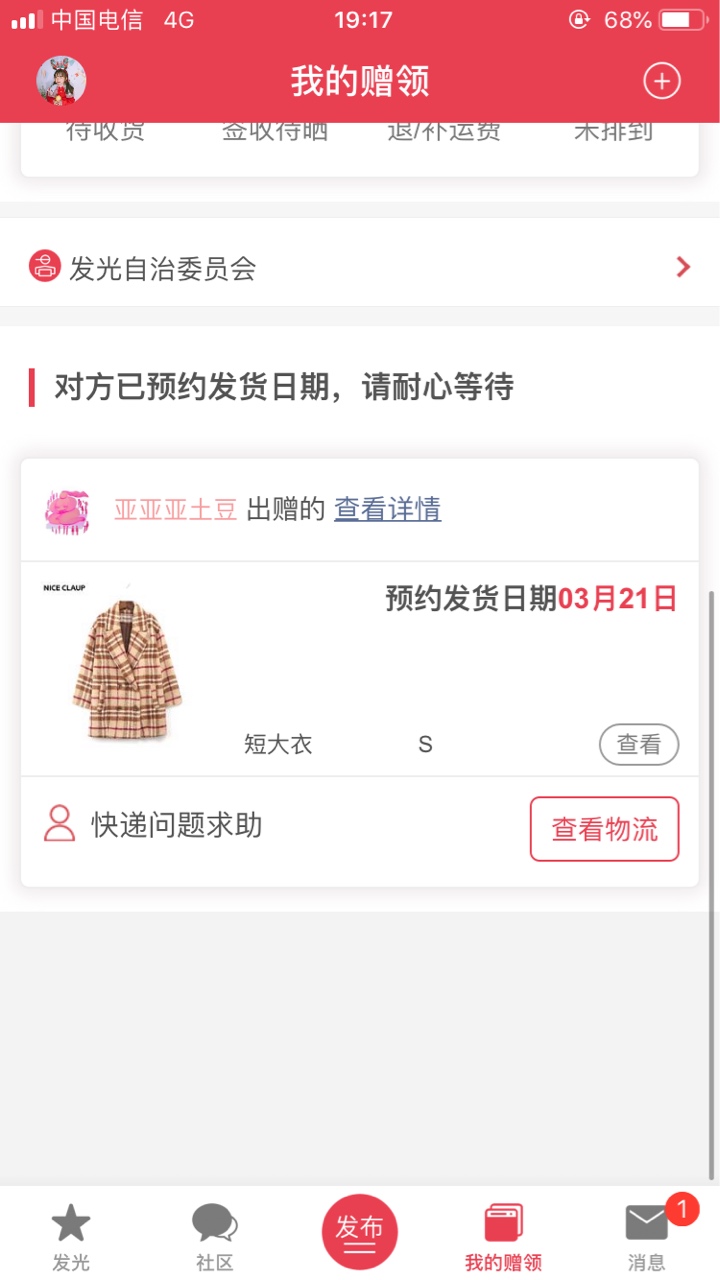Screen dimensions: 720x1280
Task: Select the 我的赠领 tab
Action: (503, 1237)
